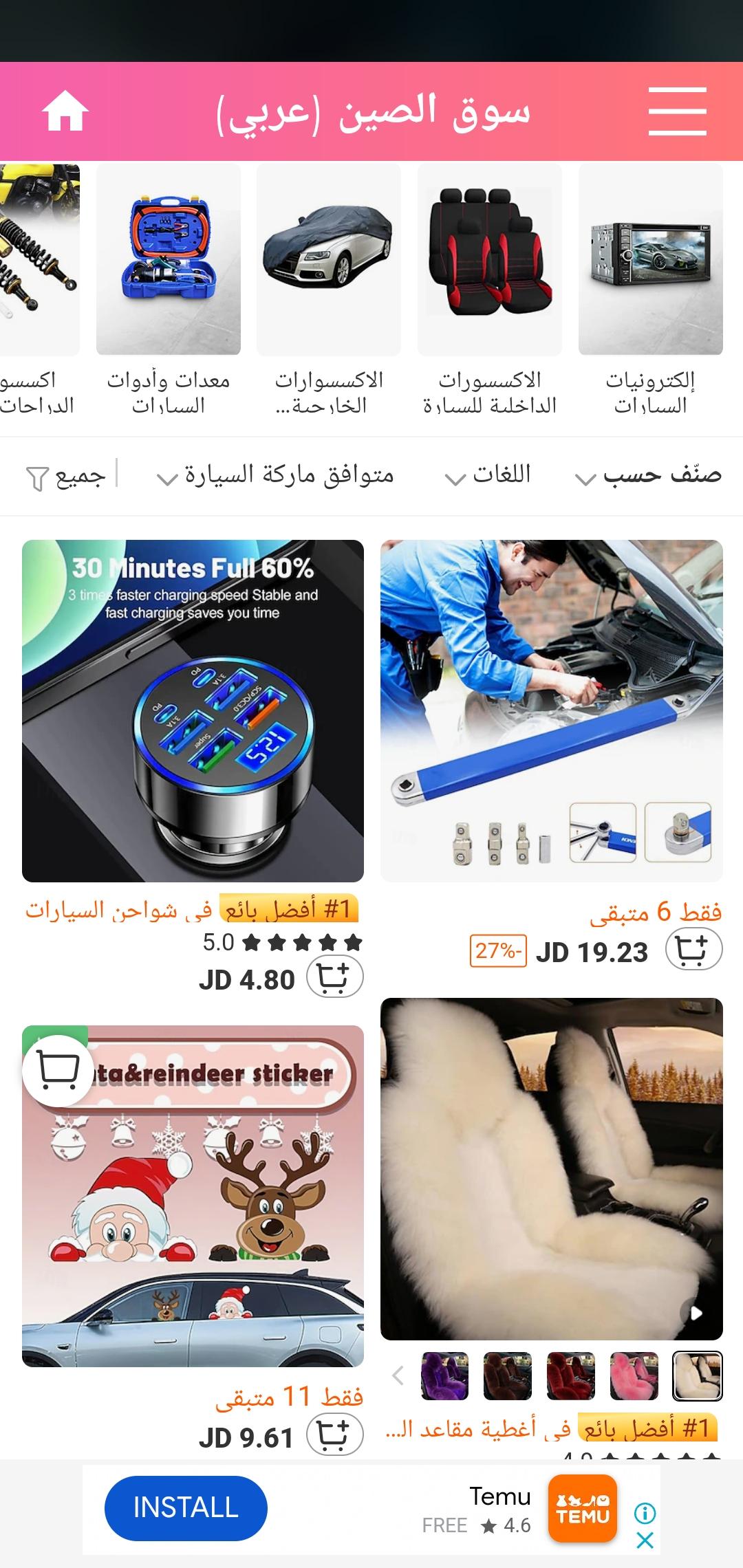Image resolution: width=743 pixels, height=1568 pixels.
Task: Add the JD 9.61 sticker to cart
Action: (x=334, y=1436)
